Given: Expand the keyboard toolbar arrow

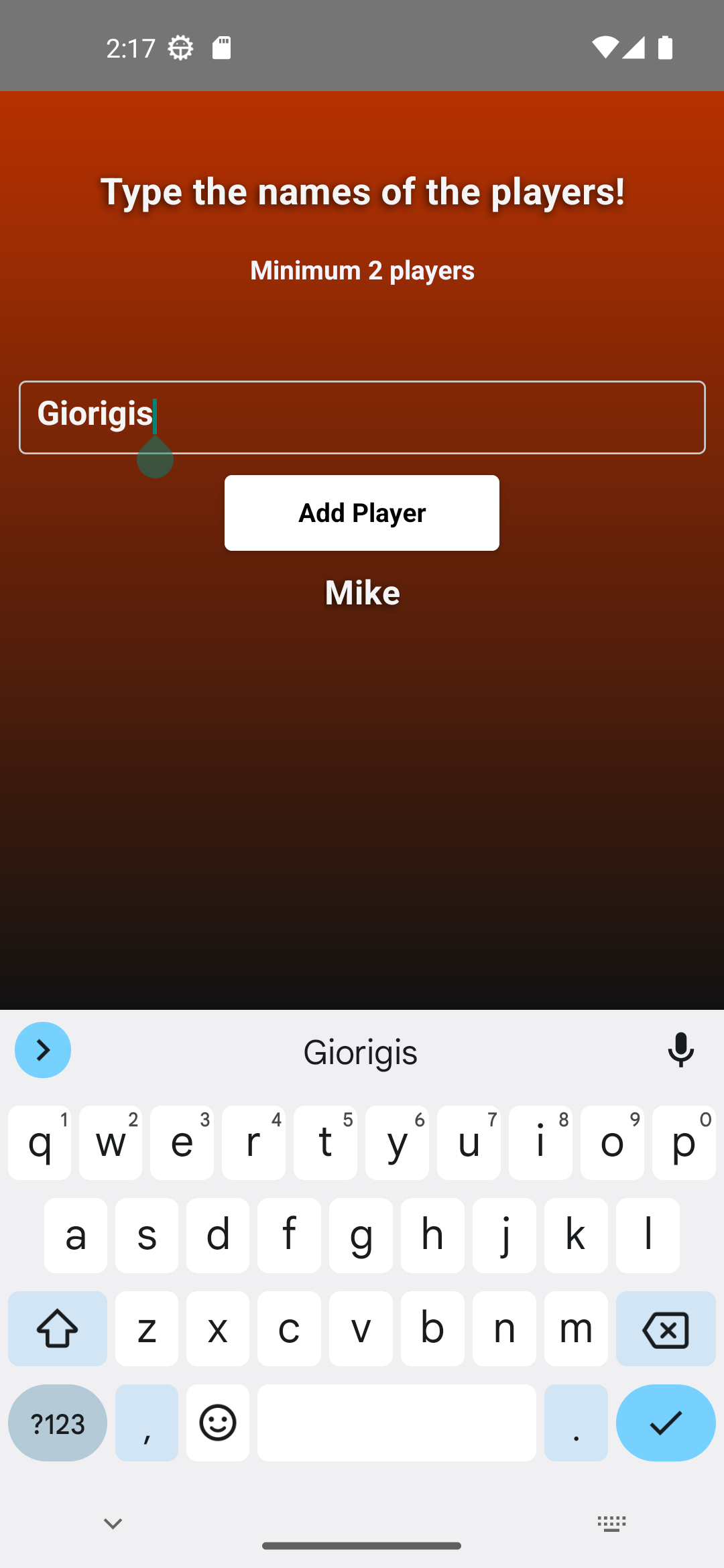Looking at the screenshot, I should point(43,1050).
